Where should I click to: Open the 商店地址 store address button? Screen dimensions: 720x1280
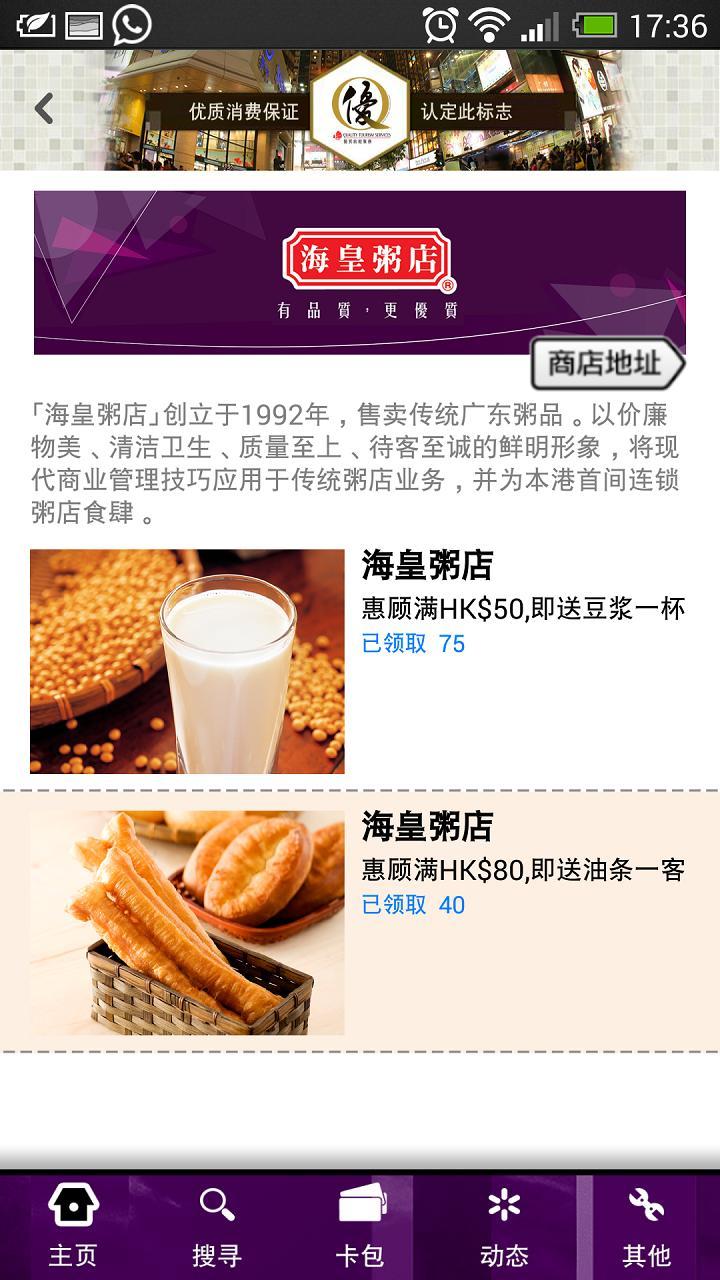[x=607, y=363]
